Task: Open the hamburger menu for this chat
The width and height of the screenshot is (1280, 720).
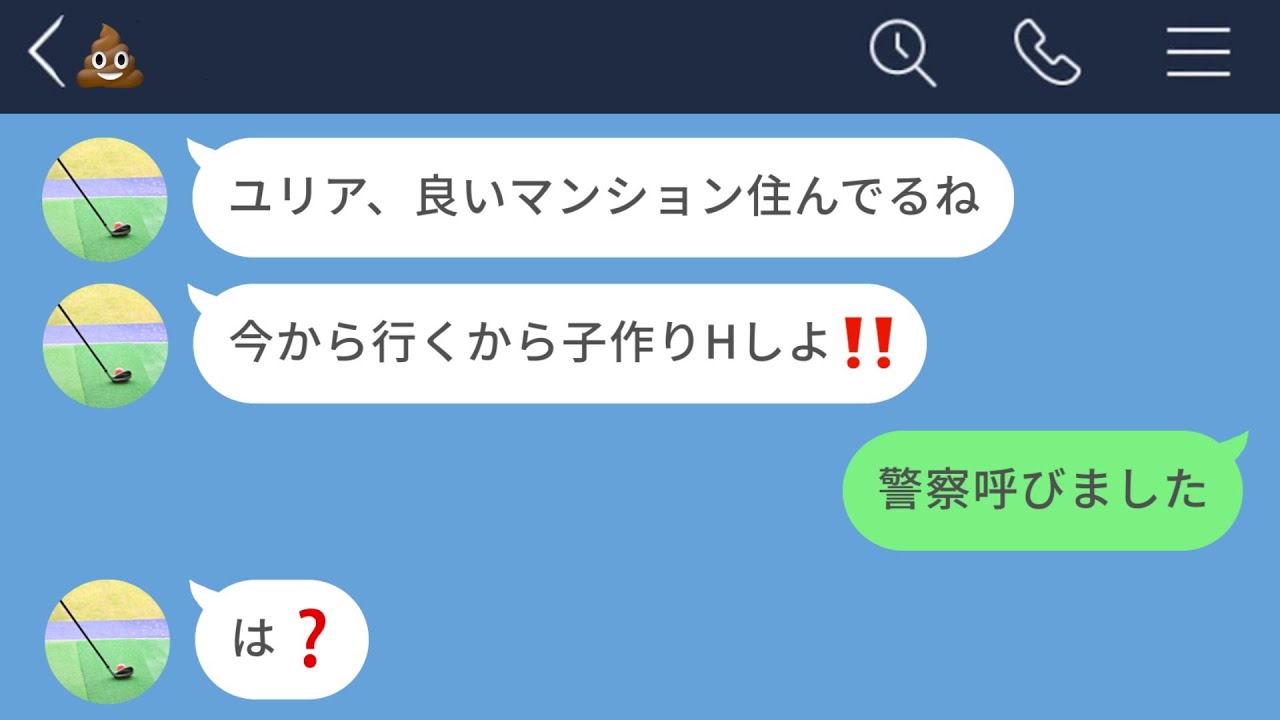Action: (x=1198, y=52)
